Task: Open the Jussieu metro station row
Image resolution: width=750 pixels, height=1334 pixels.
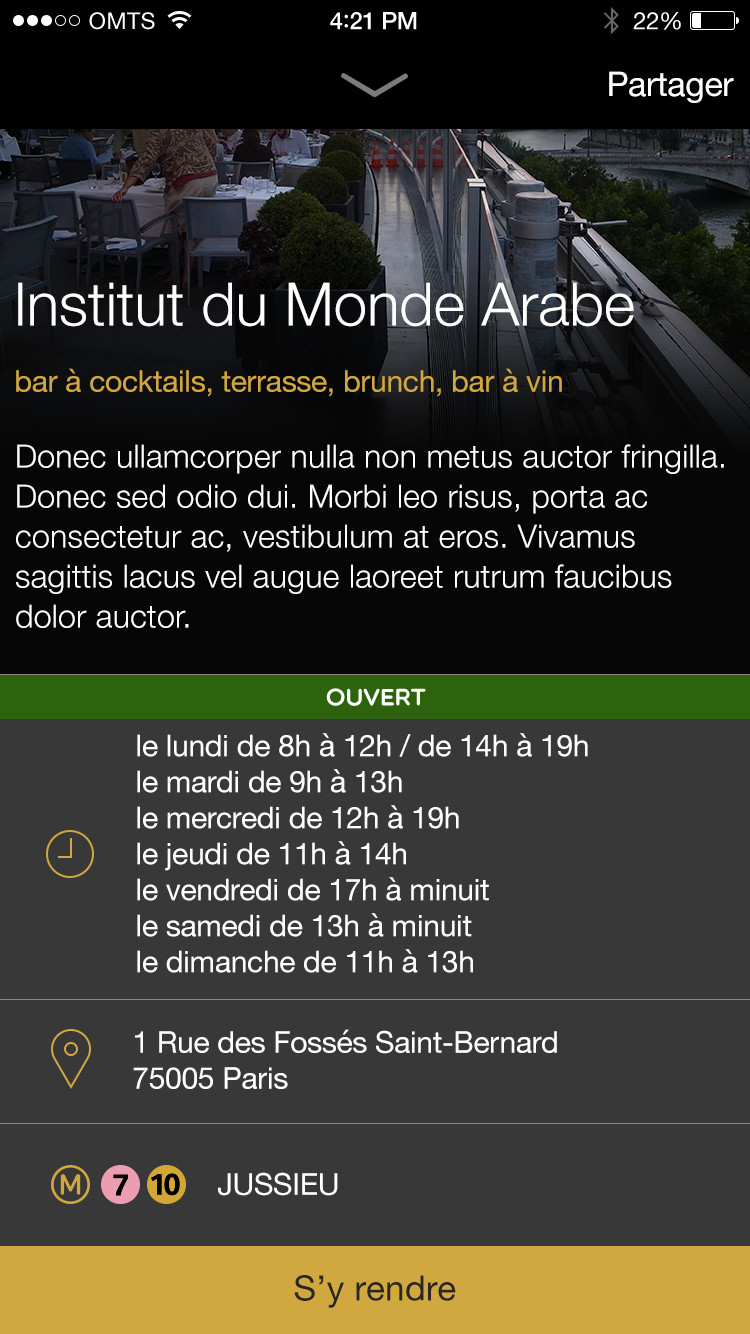Action: [x=375, y=1185]
